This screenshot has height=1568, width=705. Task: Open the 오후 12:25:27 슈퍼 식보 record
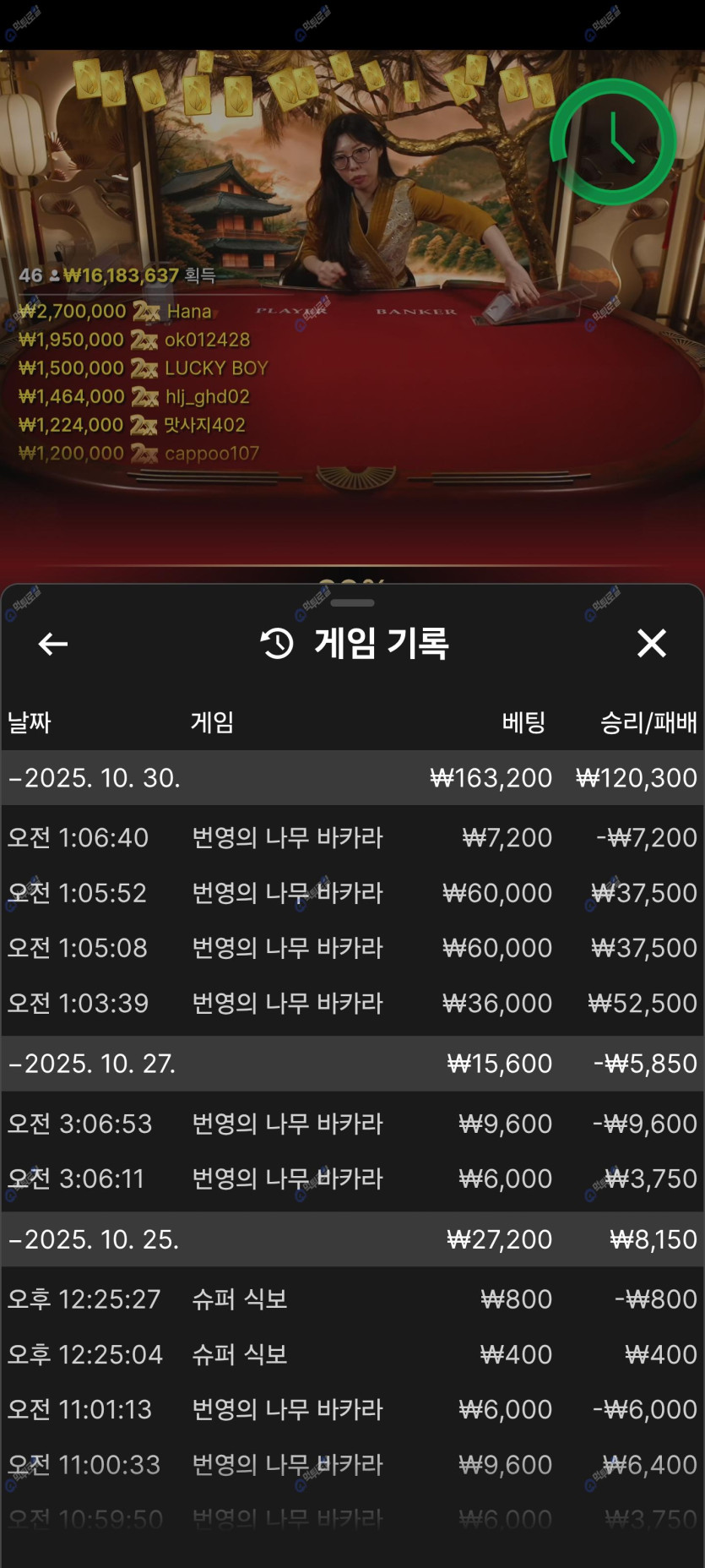tap(352, 1299)
